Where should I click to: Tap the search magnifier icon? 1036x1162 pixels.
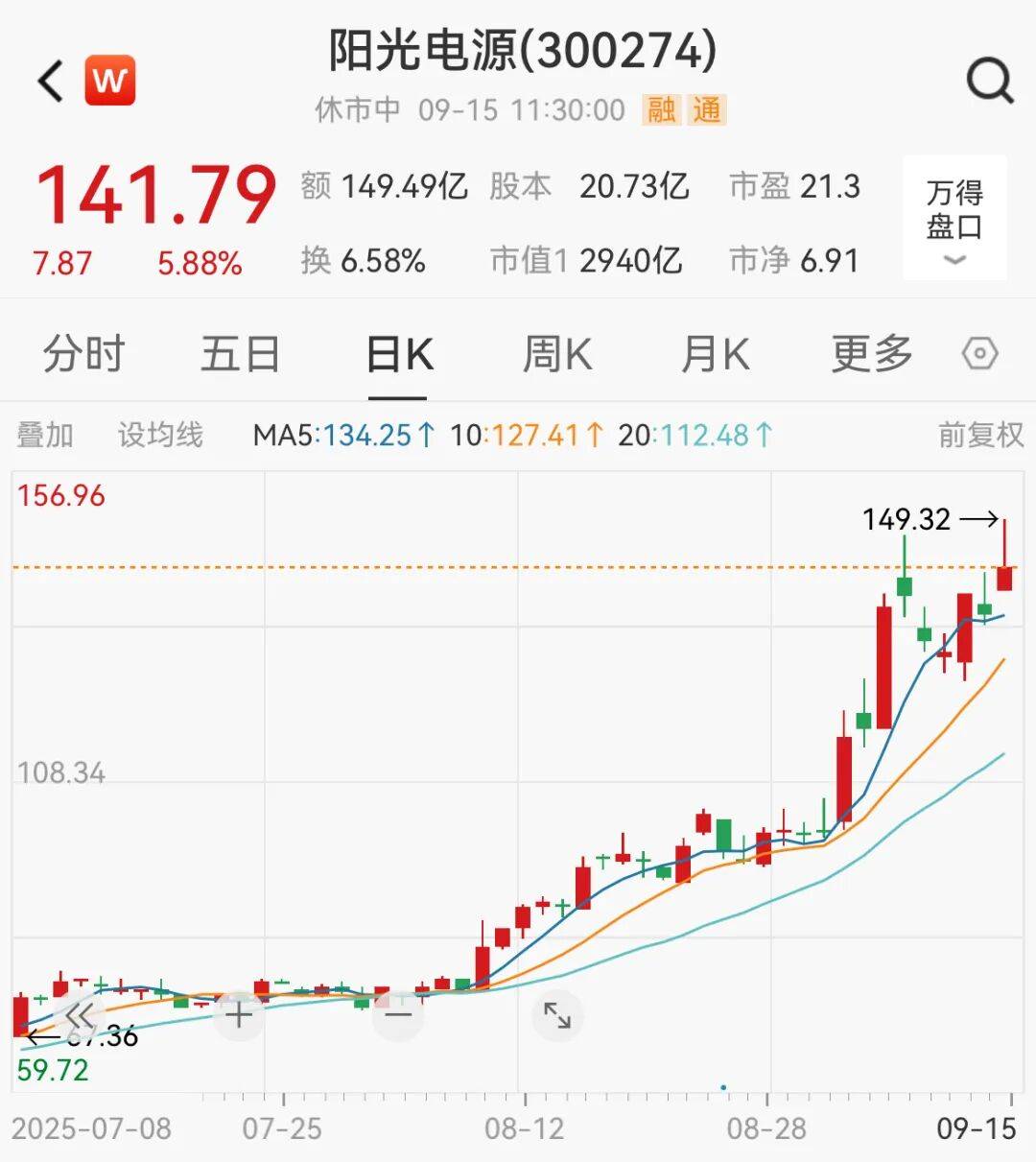coord(990,81)
